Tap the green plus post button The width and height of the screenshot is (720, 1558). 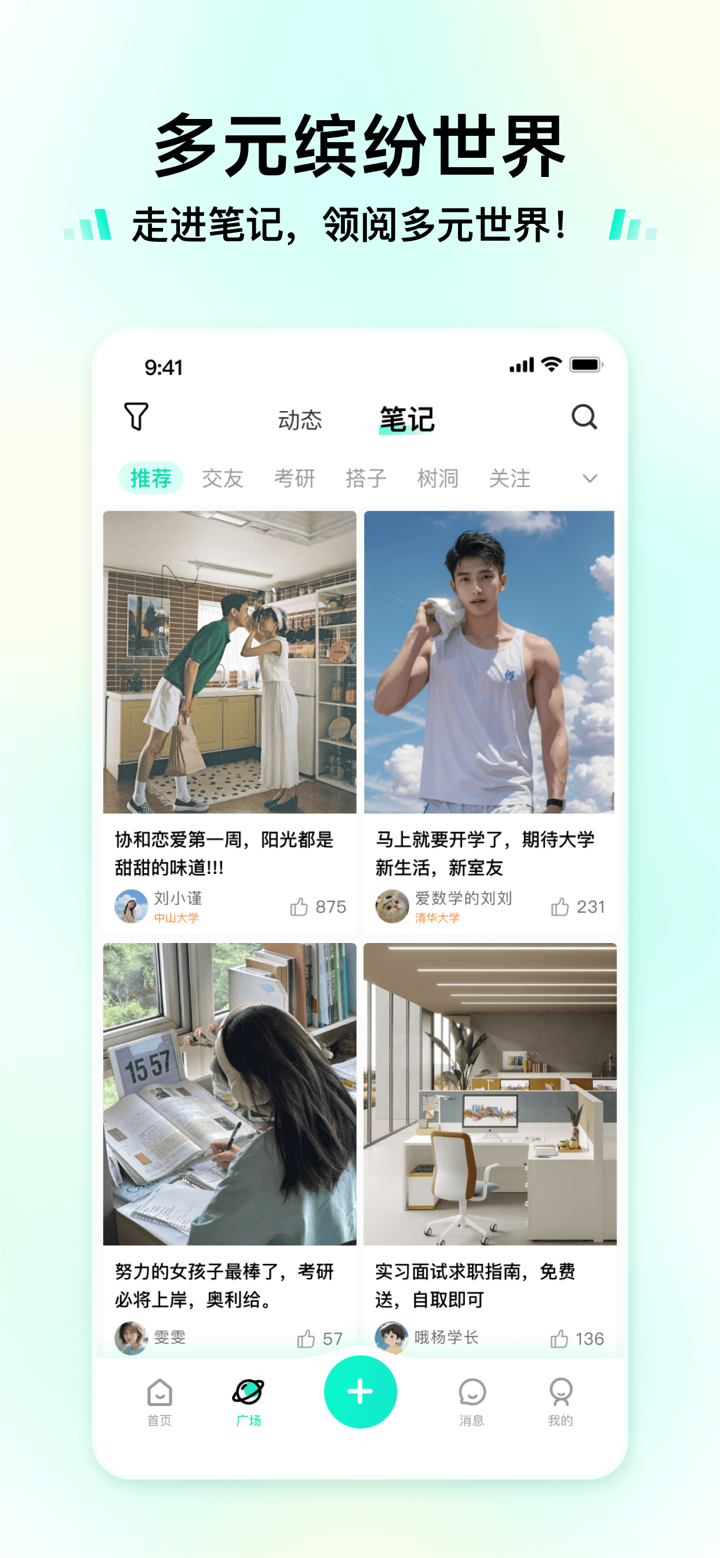point(360,1392)
